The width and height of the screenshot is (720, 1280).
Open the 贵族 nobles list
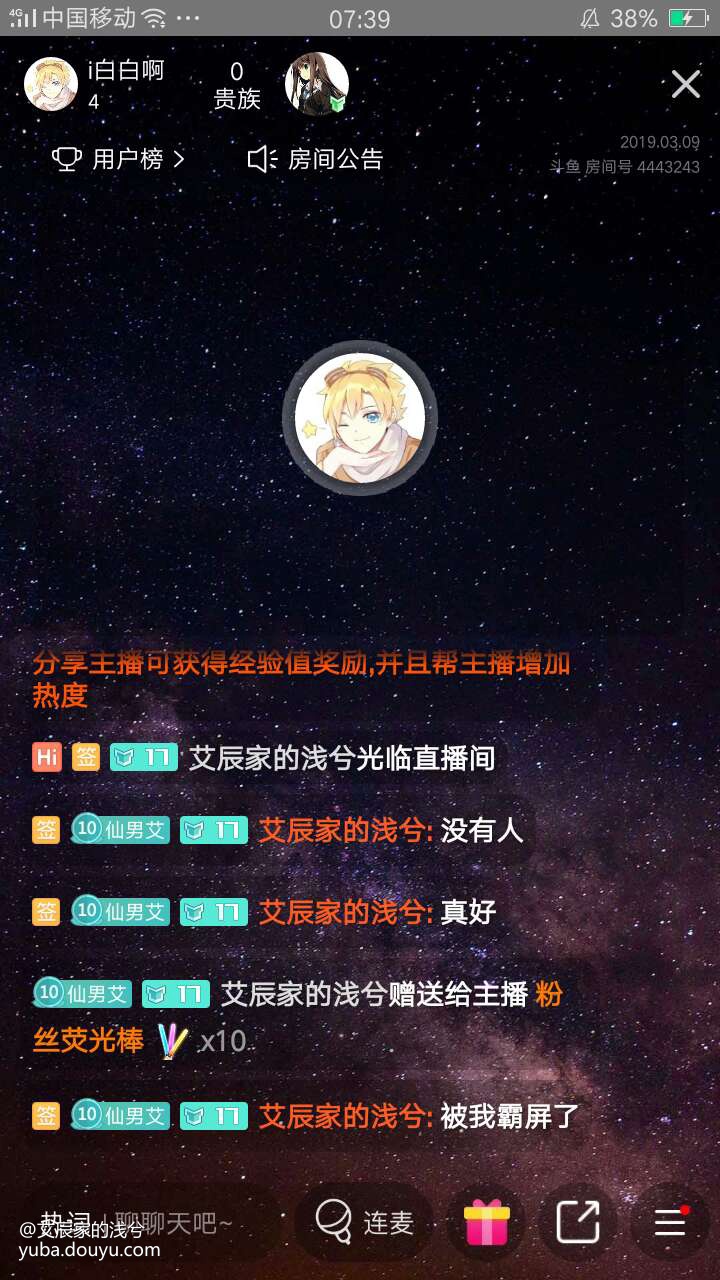click(x=237, y=85)
